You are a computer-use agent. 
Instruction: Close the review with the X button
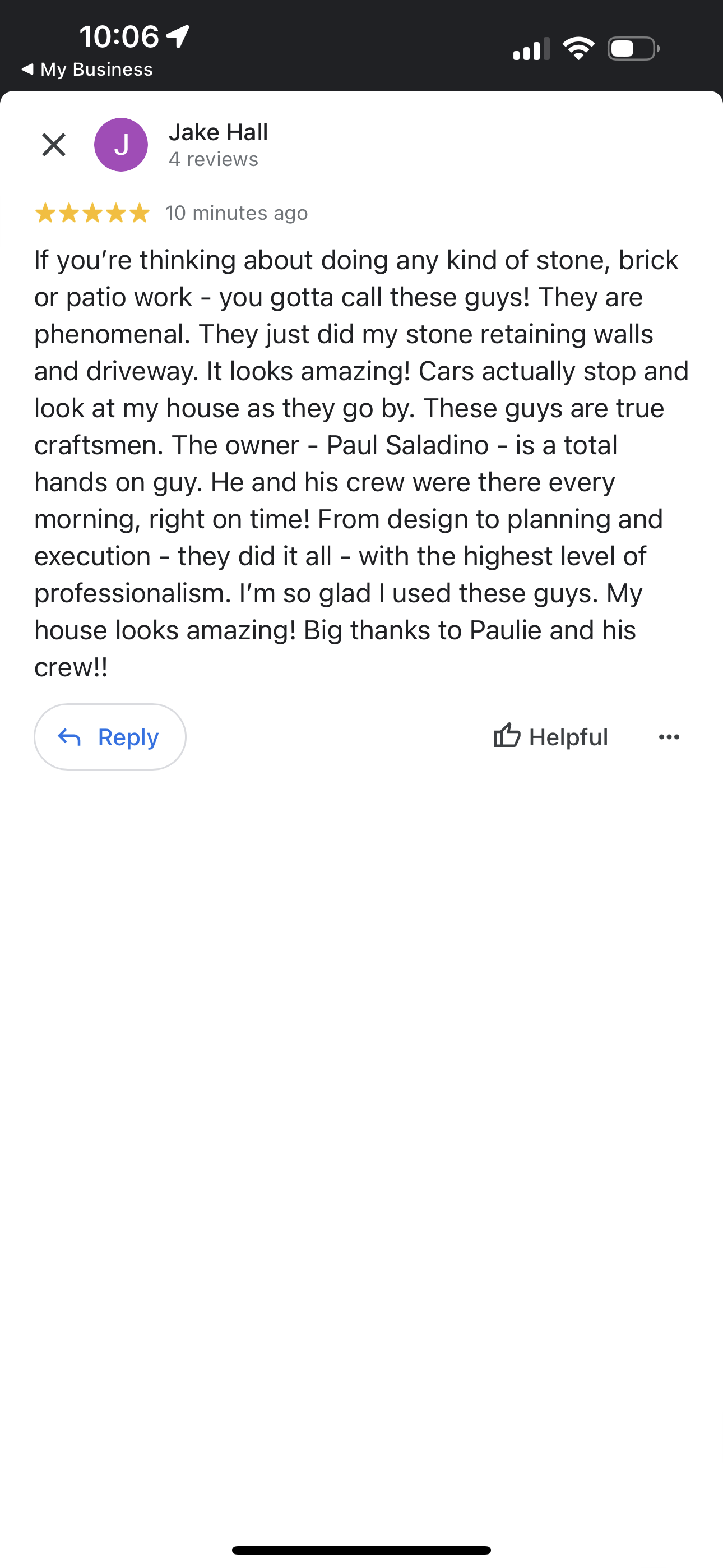54,145
